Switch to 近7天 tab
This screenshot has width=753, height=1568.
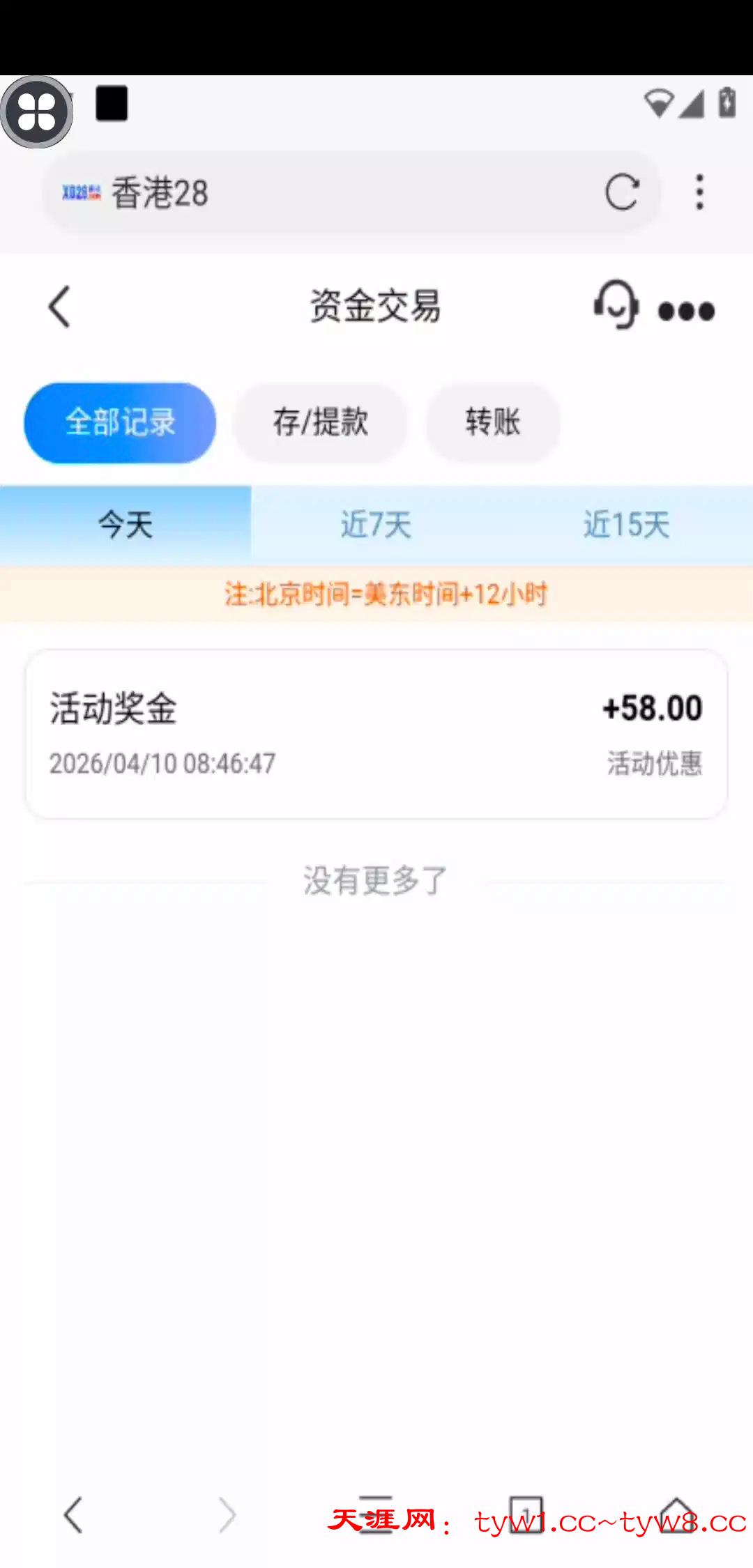[376, 524]
